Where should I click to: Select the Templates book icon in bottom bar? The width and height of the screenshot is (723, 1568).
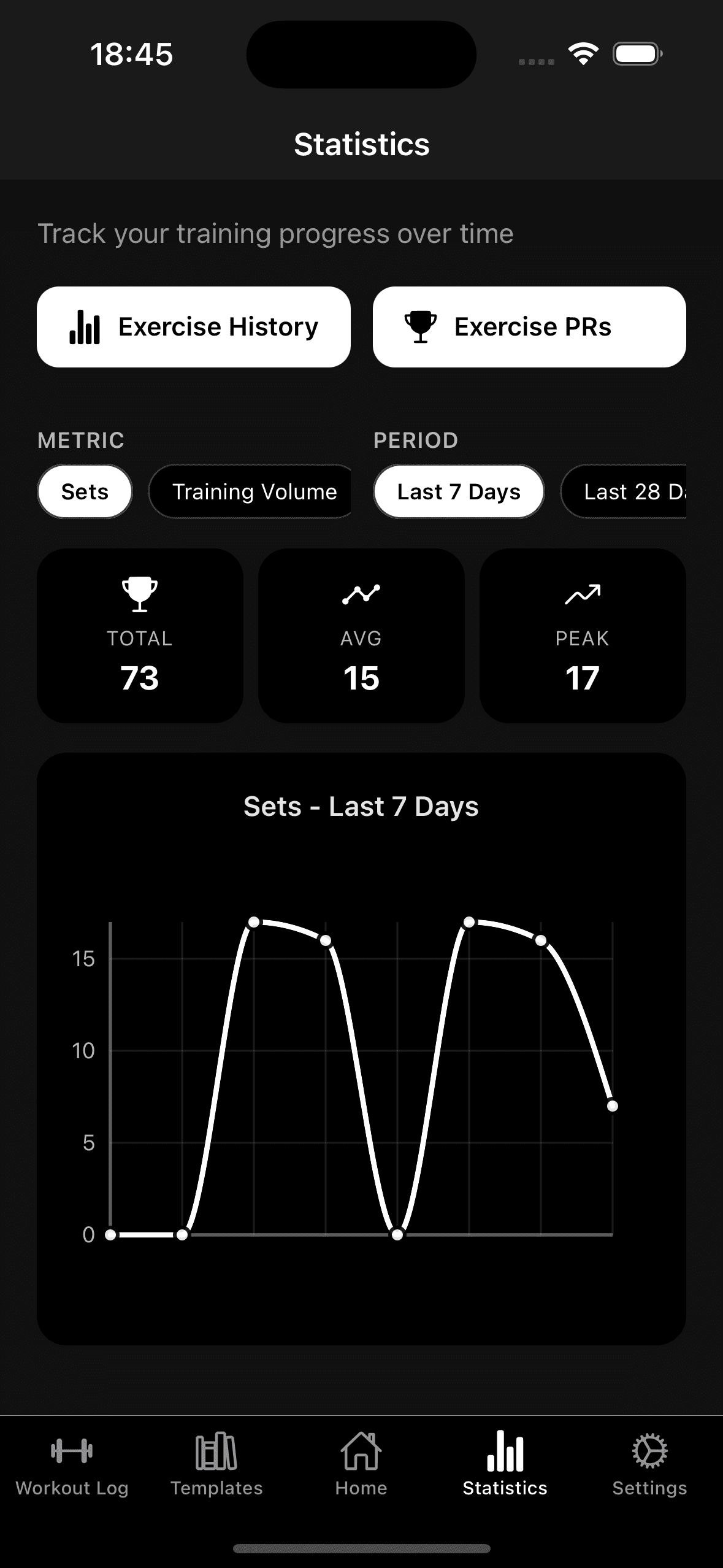tap(216, 1452)
